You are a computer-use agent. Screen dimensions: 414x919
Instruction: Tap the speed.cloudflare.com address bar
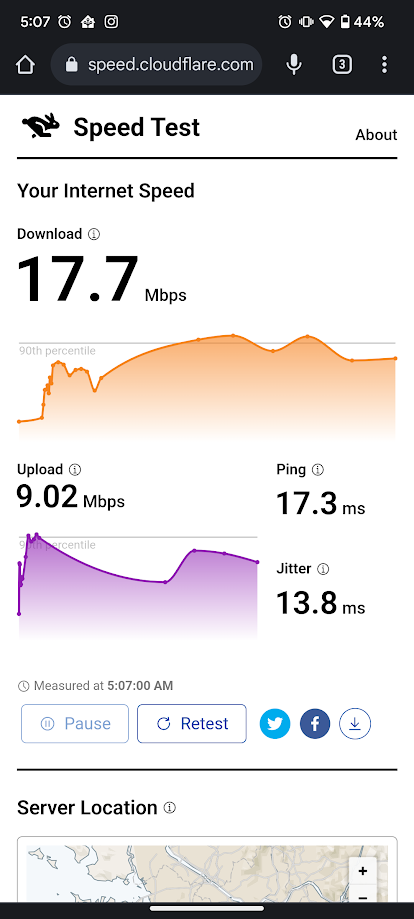(x=156, y=64)
